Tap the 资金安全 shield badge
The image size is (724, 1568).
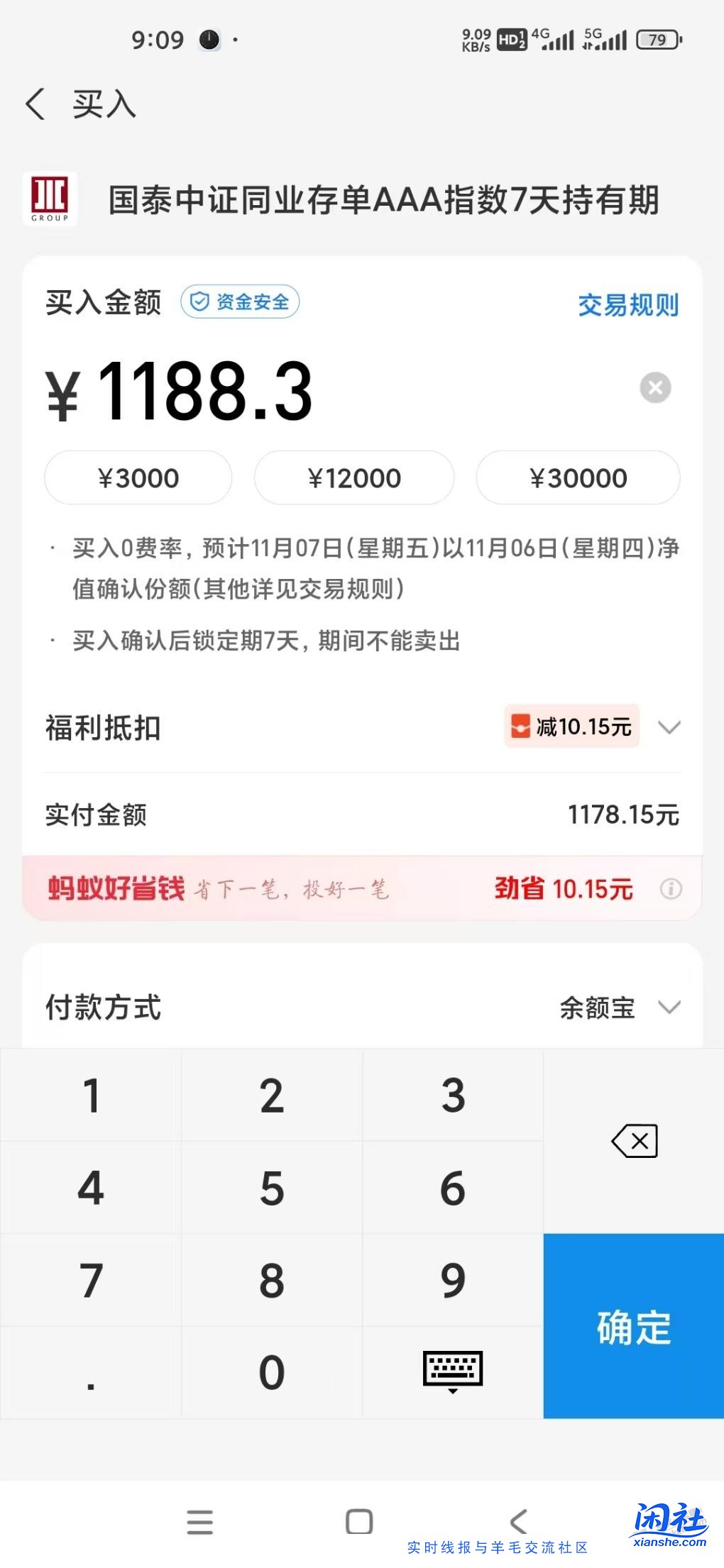click(240, 301)
